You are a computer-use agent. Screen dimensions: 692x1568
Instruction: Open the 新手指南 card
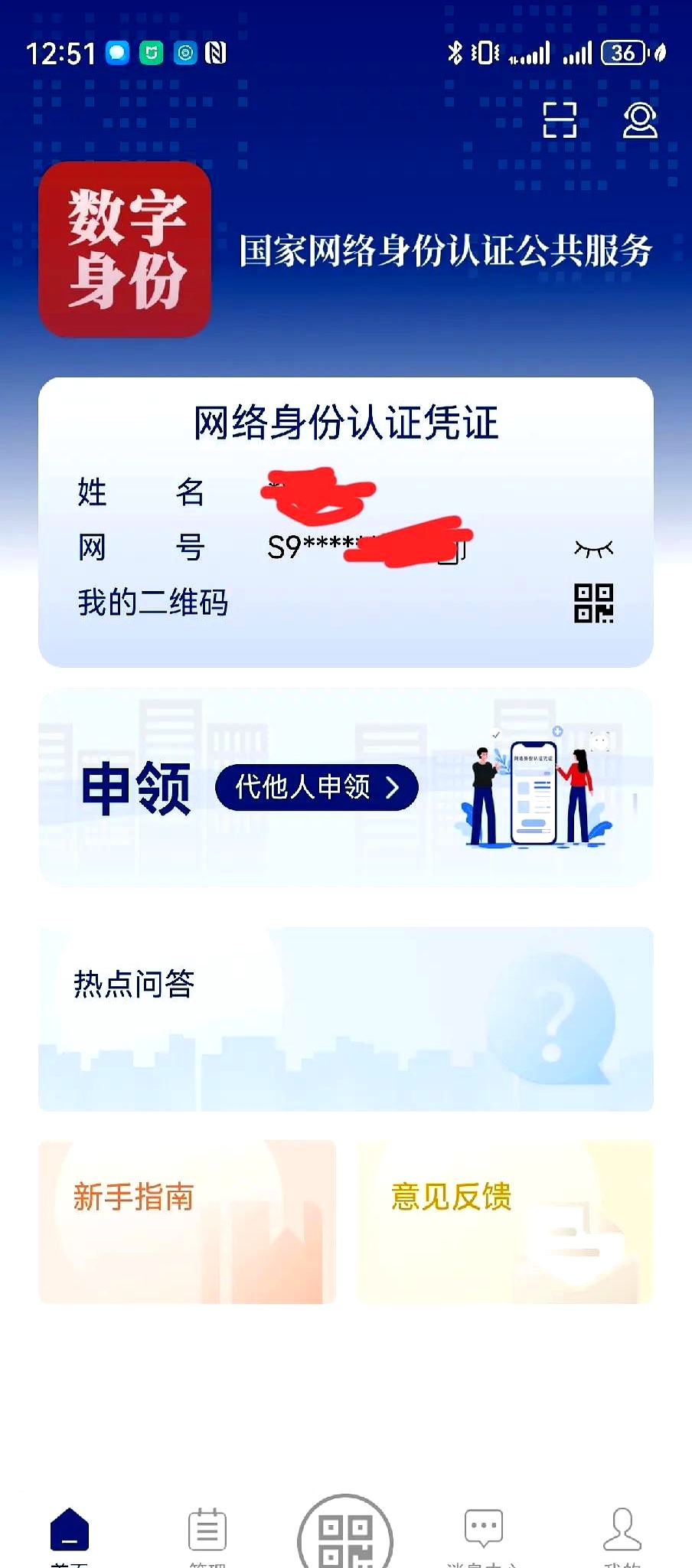coord(188,1221)
